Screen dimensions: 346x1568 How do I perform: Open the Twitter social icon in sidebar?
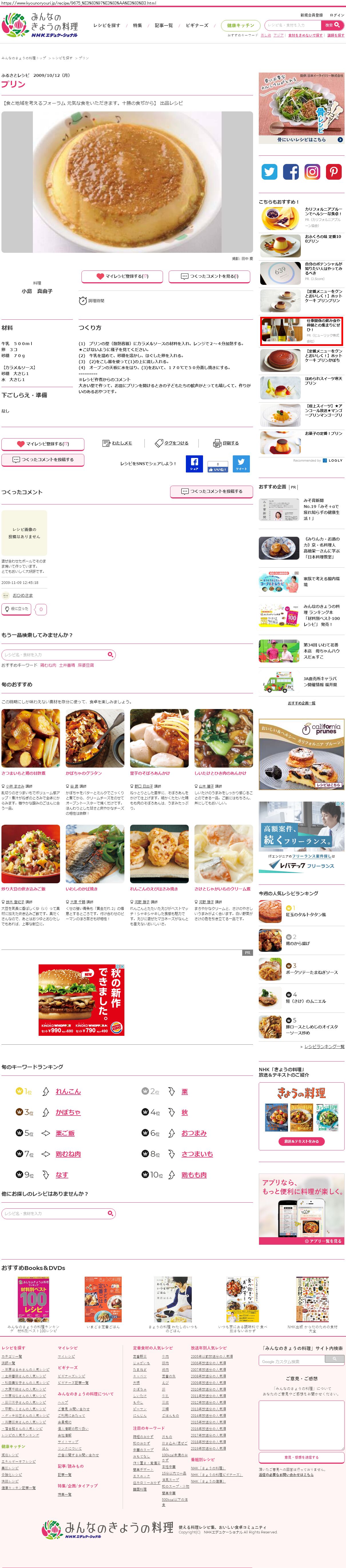click(x=269, y=172)
